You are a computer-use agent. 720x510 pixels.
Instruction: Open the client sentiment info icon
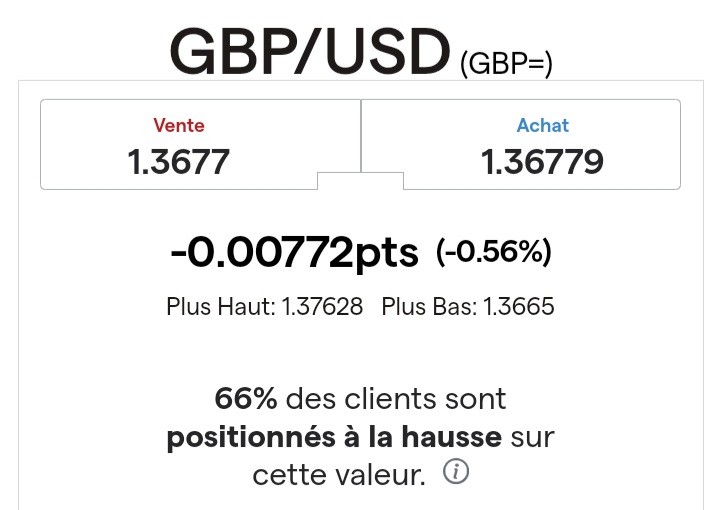[455, 472]
